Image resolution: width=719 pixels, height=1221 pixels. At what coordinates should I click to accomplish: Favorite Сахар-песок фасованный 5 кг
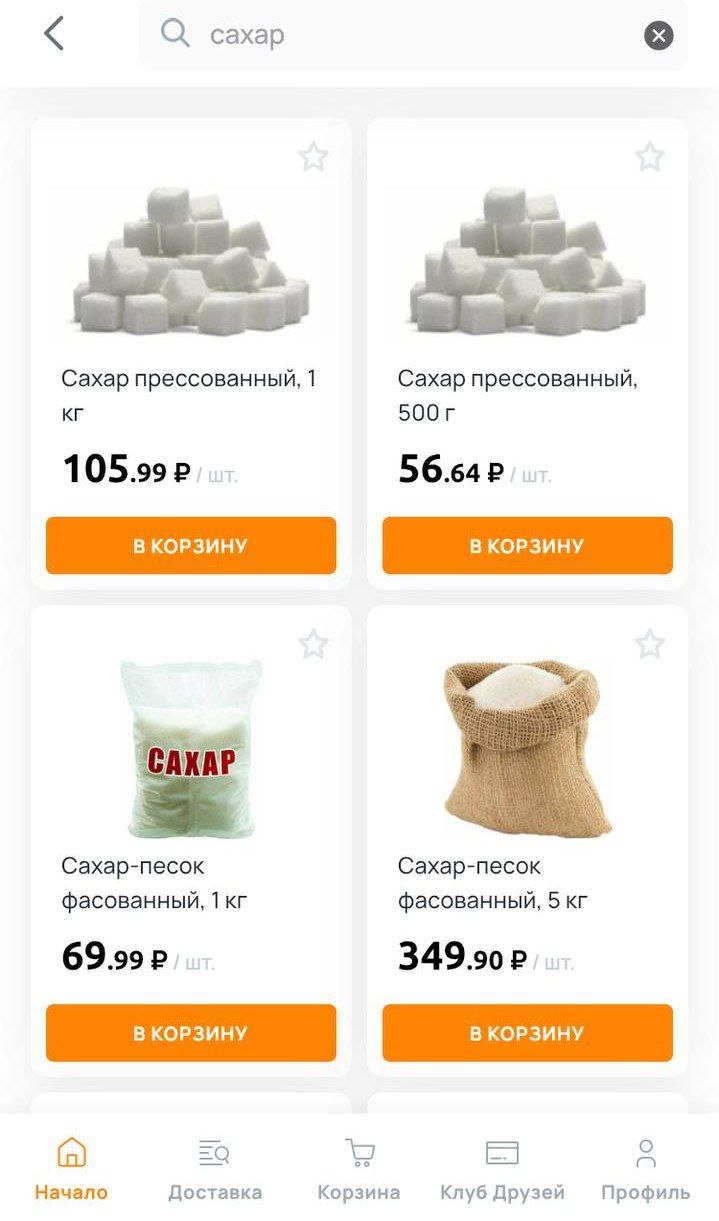tap(650, 644)
